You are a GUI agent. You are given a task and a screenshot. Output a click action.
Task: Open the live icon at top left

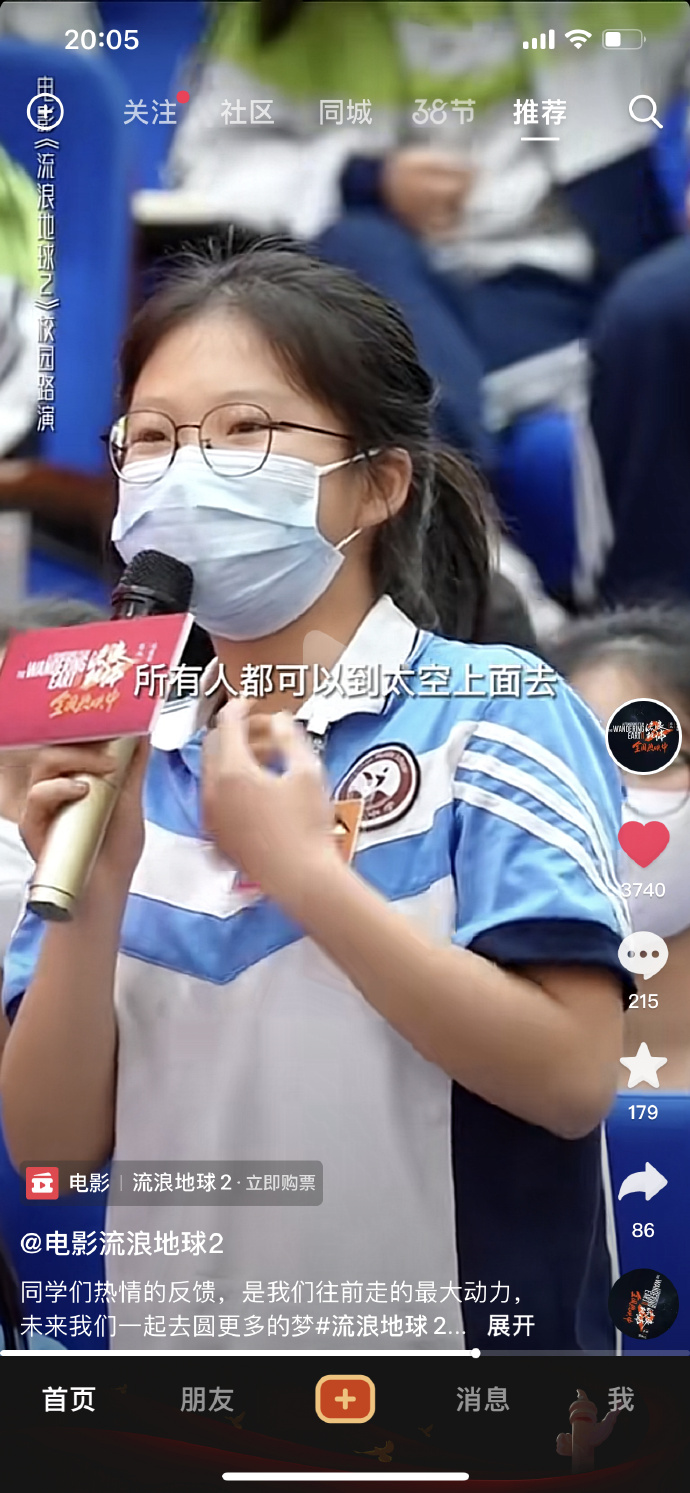pos(45,111)
